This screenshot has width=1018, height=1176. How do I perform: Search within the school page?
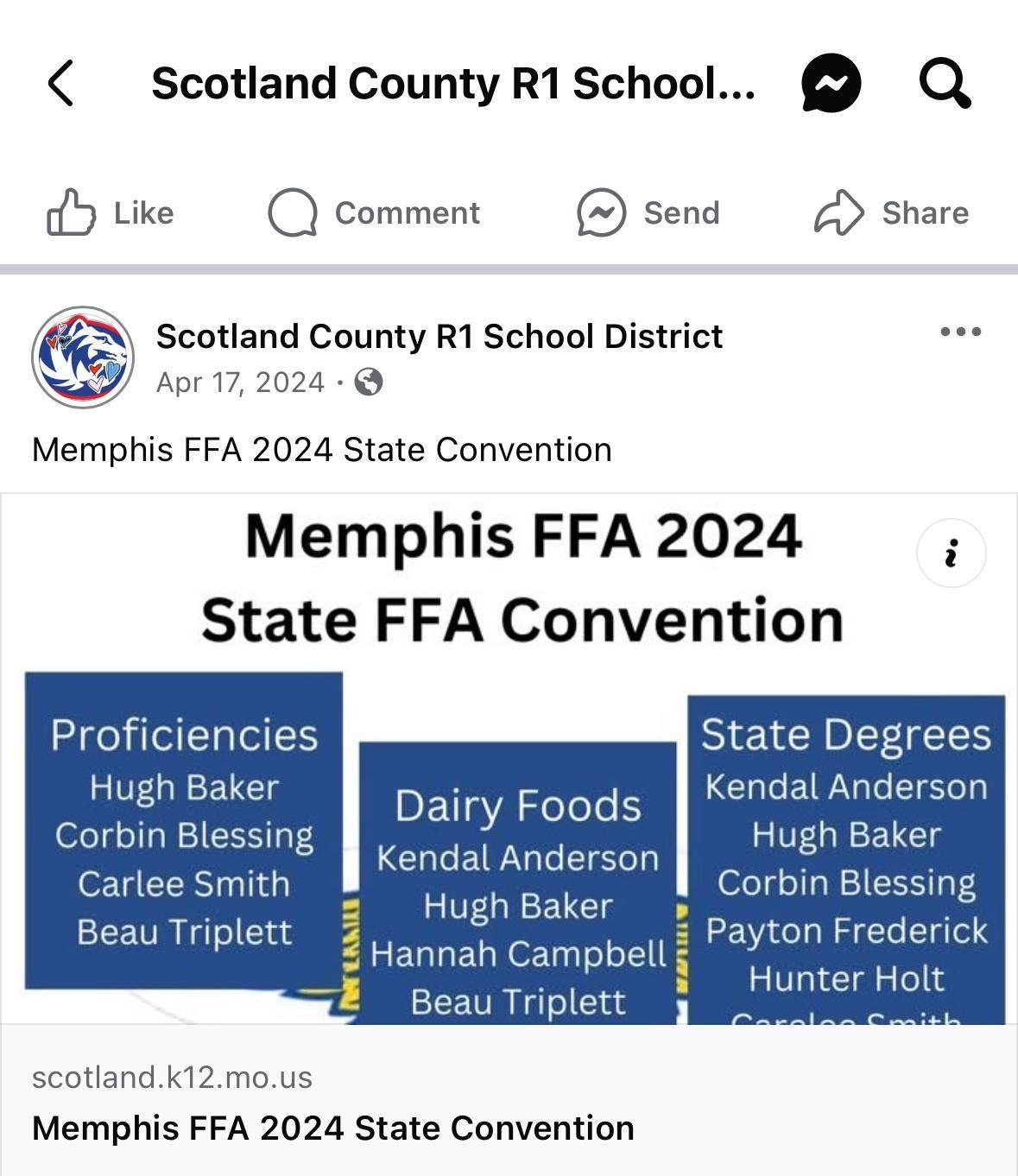point(945,83)
